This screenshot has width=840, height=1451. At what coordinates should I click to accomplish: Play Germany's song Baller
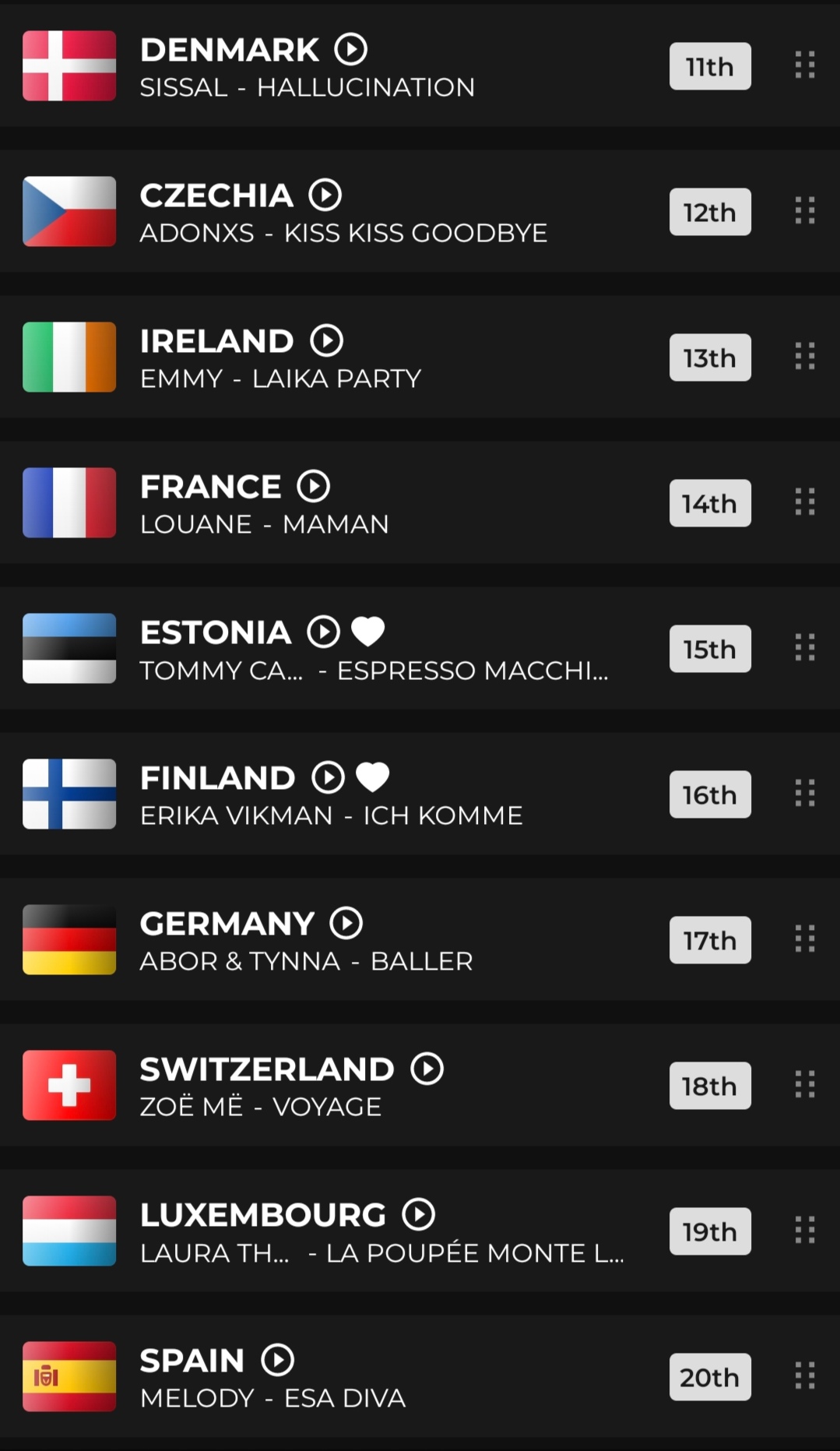tap(346, 923)
